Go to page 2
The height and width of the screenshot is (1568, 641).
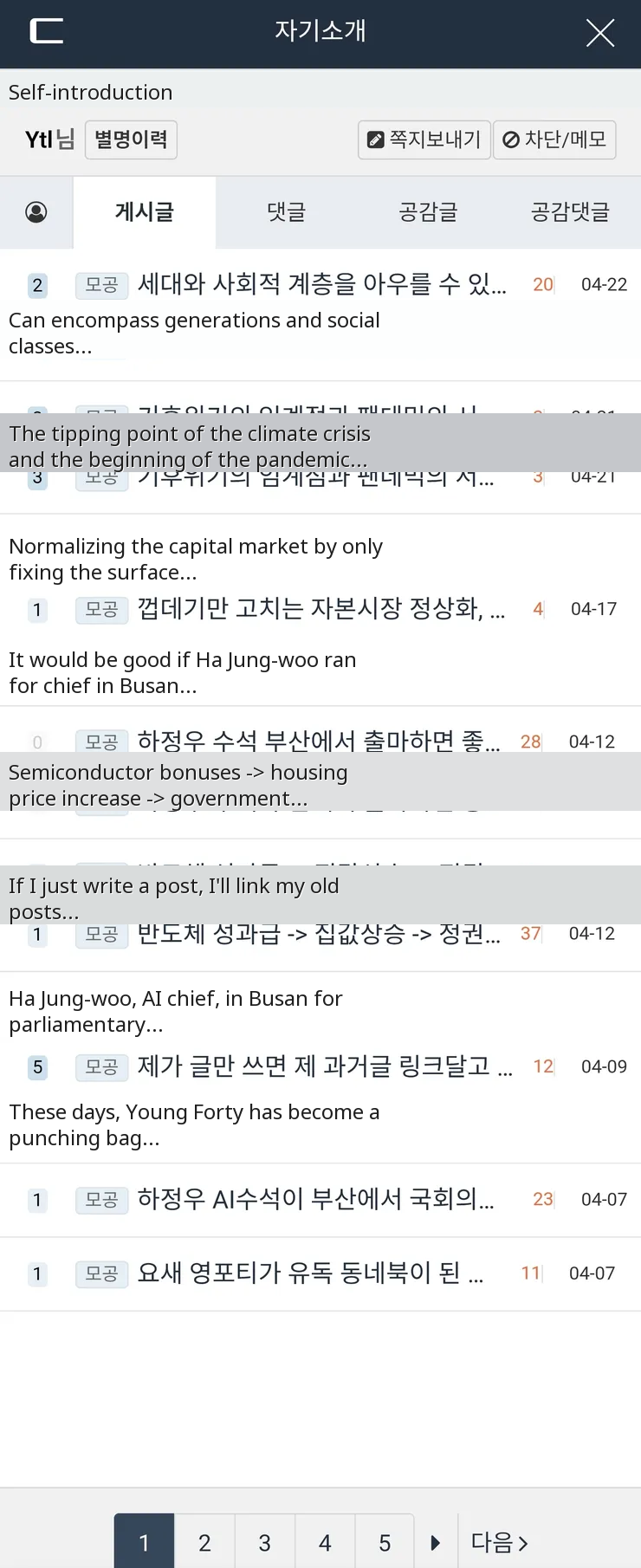click(x=204, y=1542)
